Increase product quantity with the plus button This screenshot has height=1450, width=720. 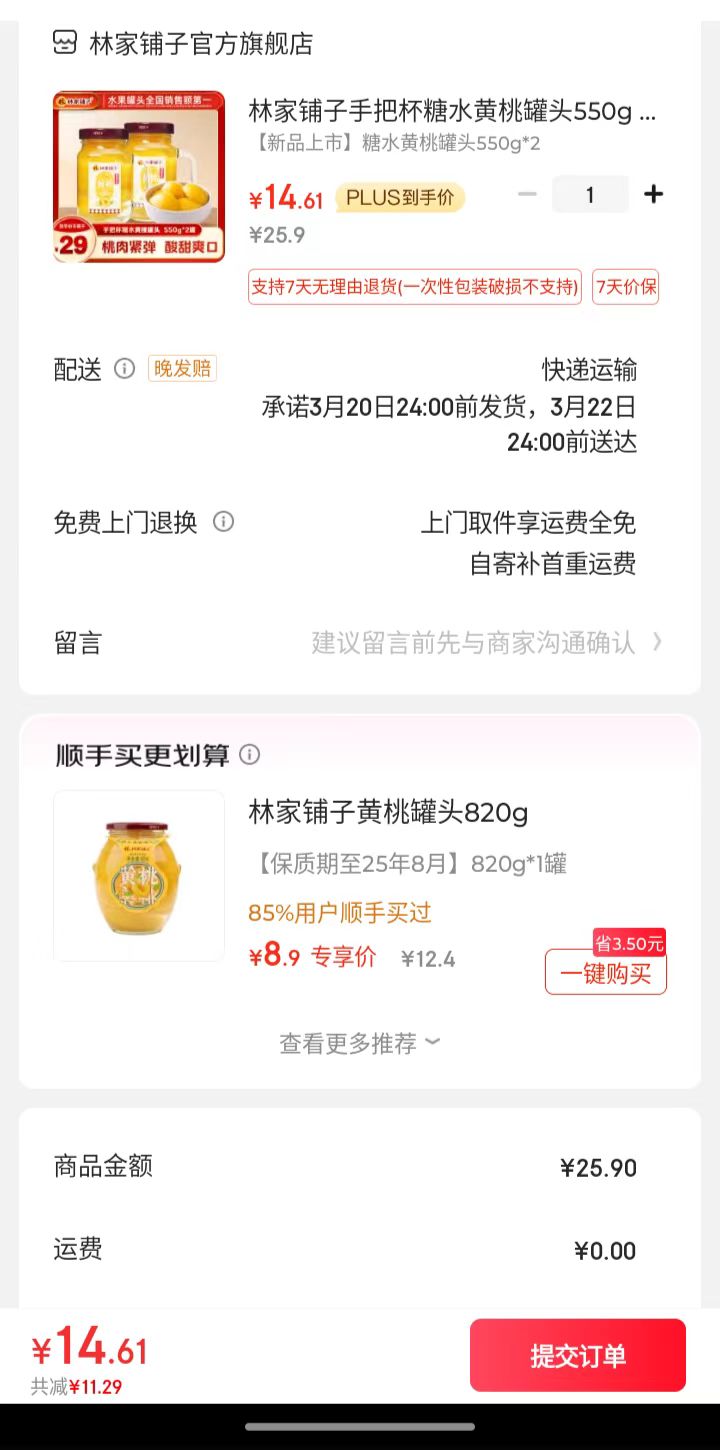pyautogui.click(x=653, y=194)
